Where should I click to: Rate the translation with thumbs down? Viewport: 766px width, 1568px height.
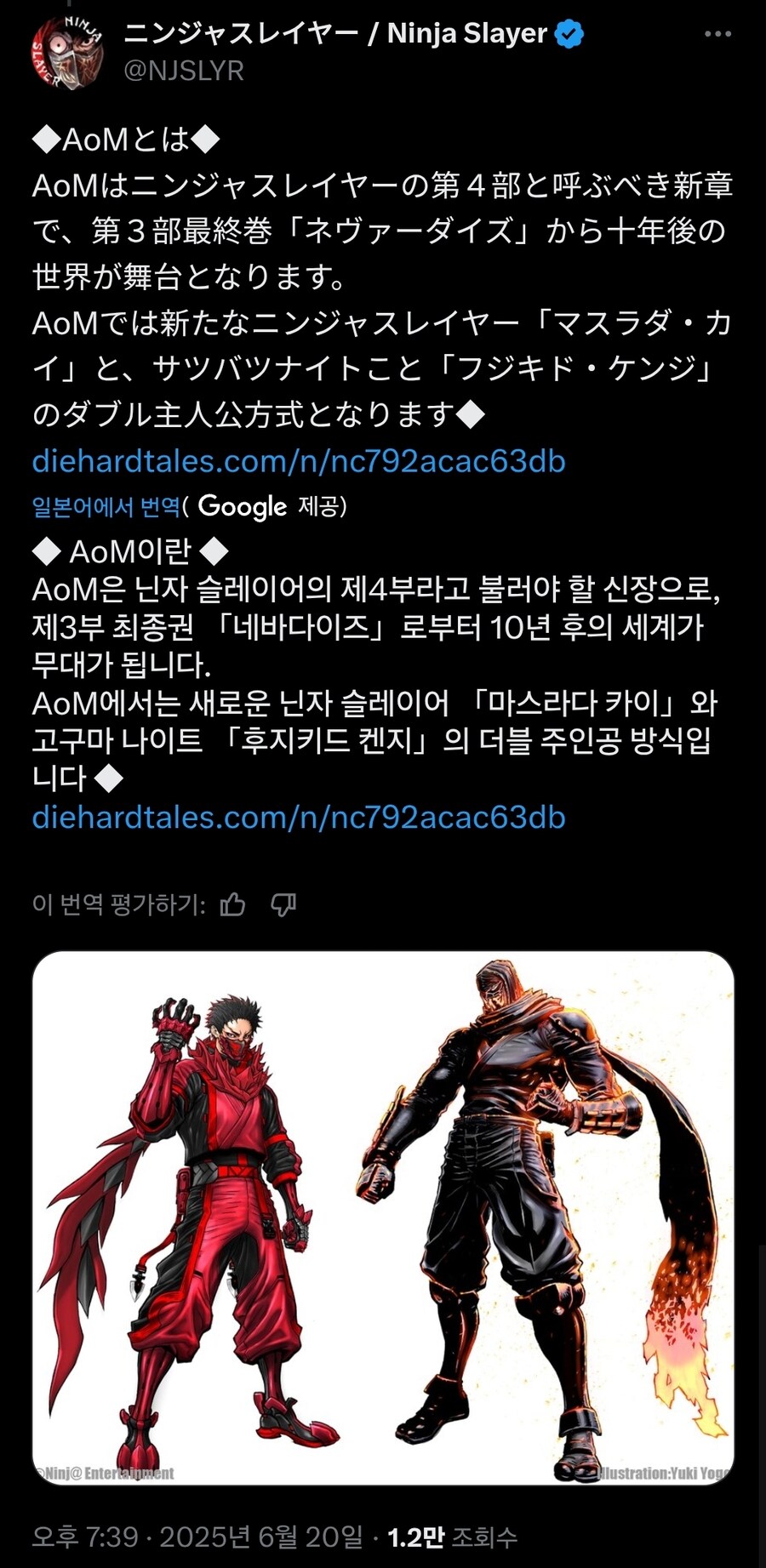tap(283, 904)
